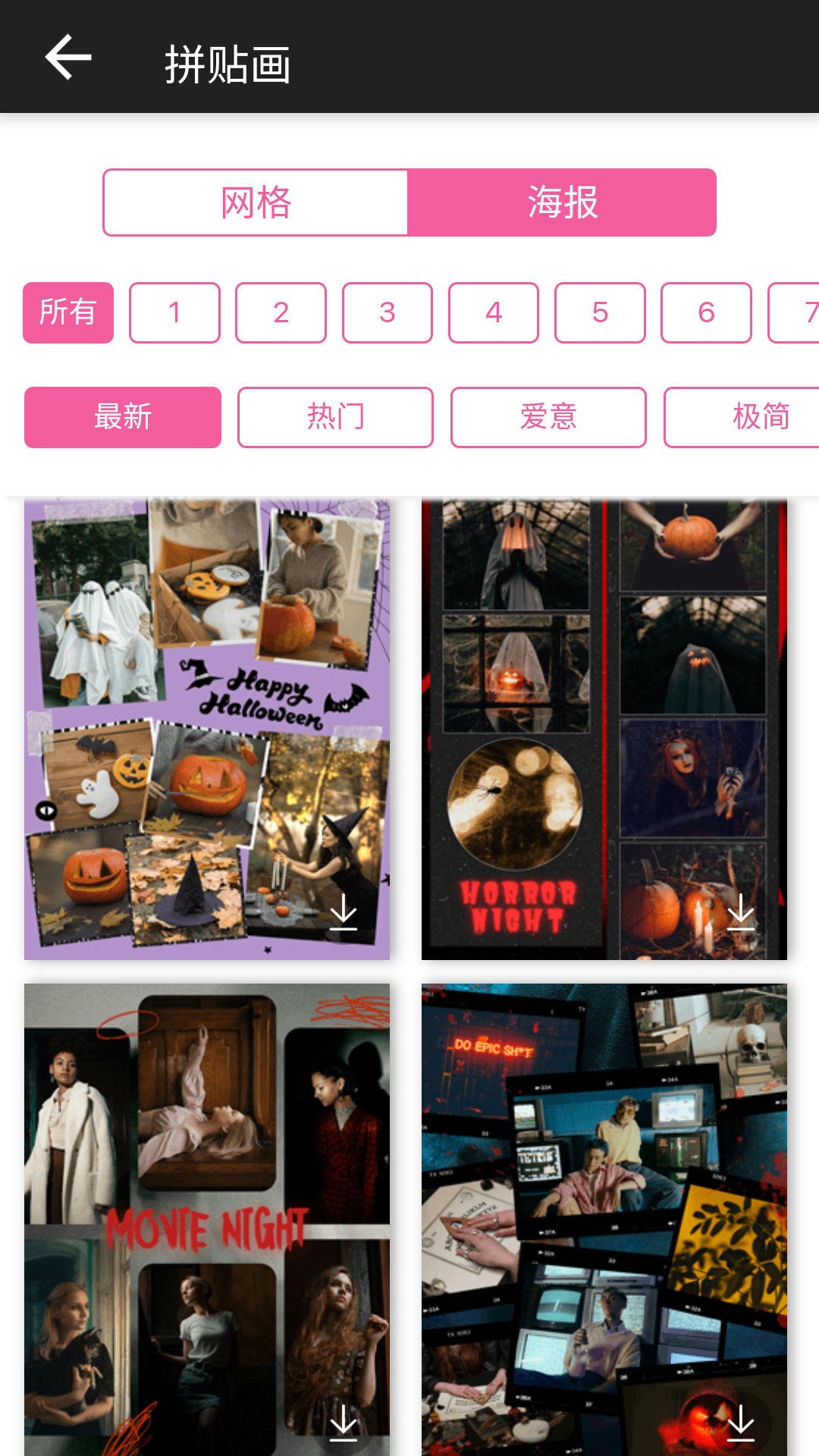Filter templates by 6 photos
This screenshot has width=819, height=1456.
click(x=705, y=312)
